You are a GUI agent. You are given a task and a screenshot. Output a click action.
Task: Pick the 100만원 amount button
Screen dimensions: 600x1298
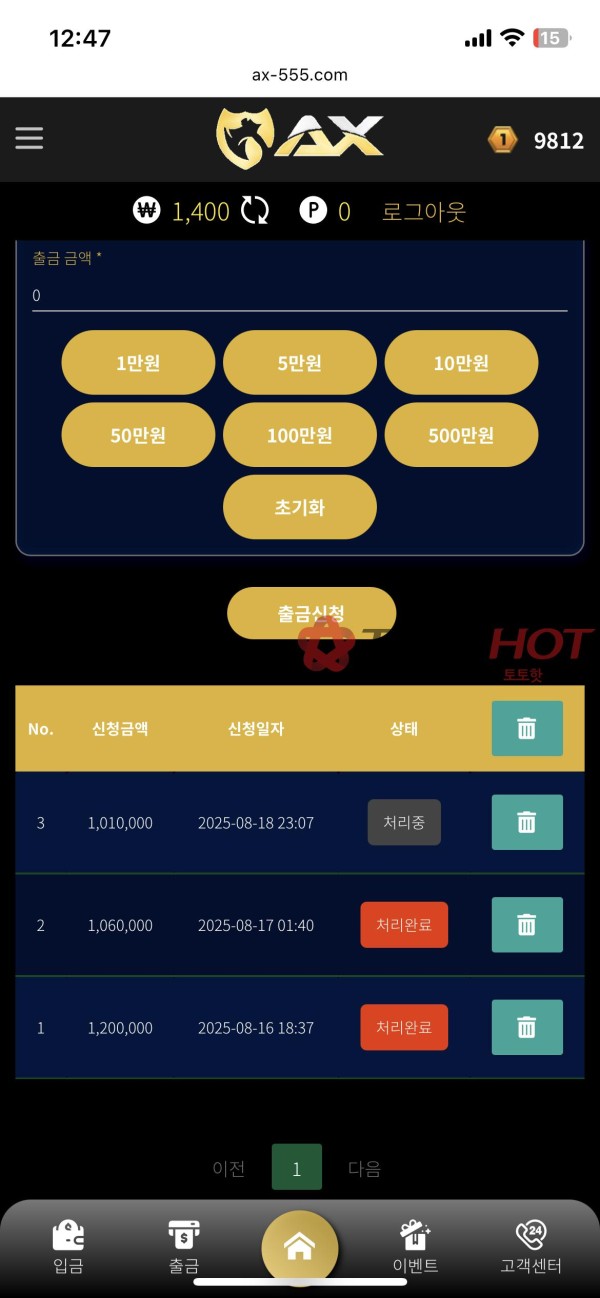[x=299, y=434]
